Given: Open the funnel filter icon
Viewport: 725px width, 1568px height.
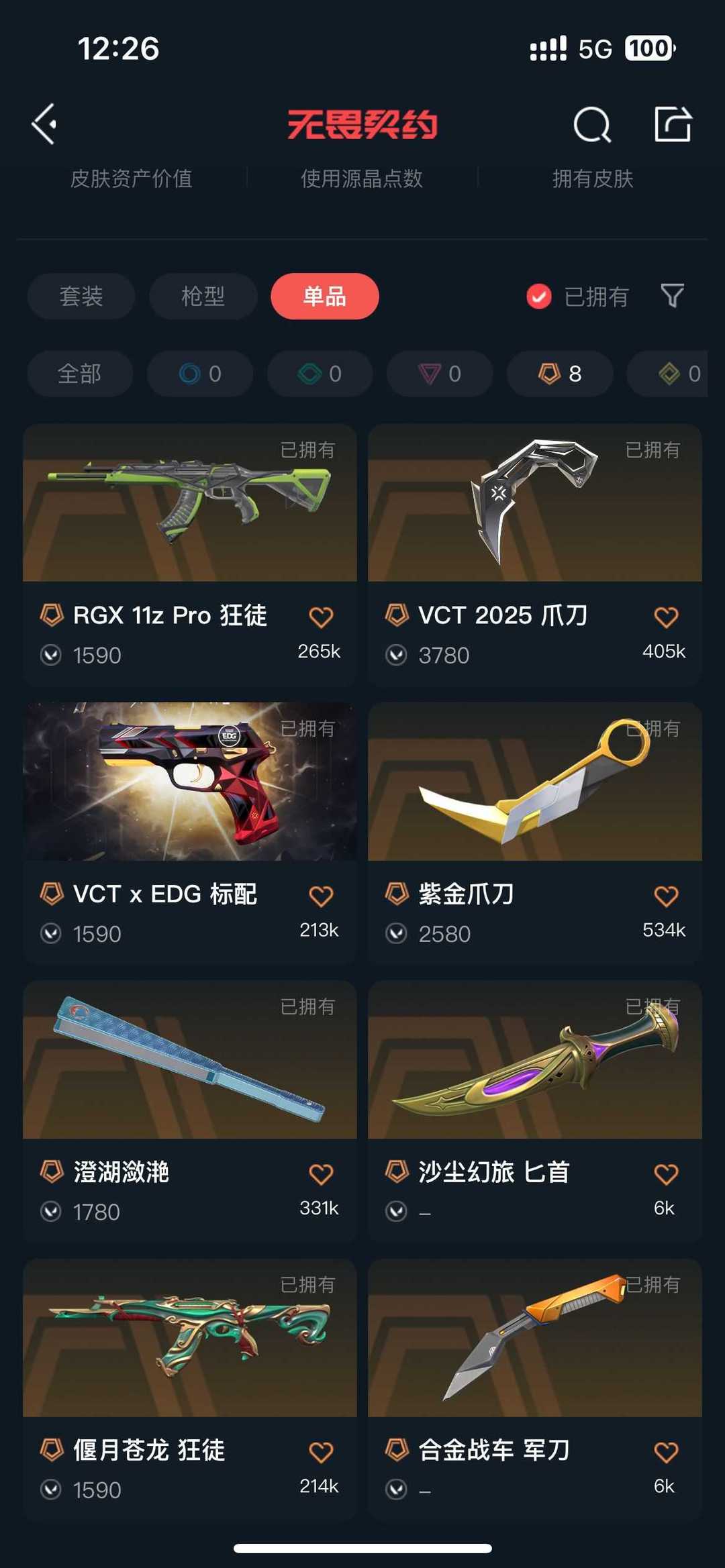Looking at the screenshot, I should point(672,296).
